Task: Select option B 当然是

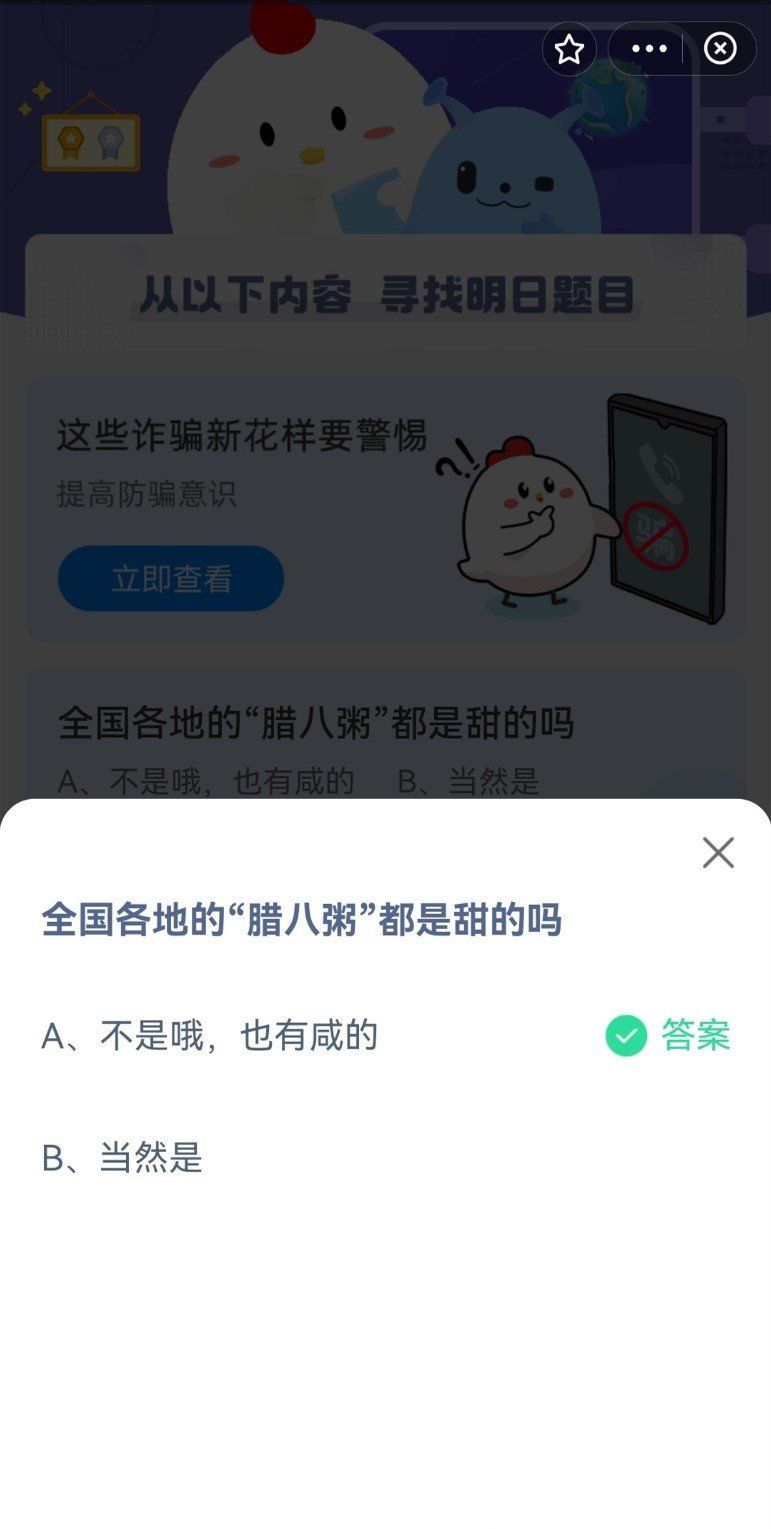Action: point(122,1158)
